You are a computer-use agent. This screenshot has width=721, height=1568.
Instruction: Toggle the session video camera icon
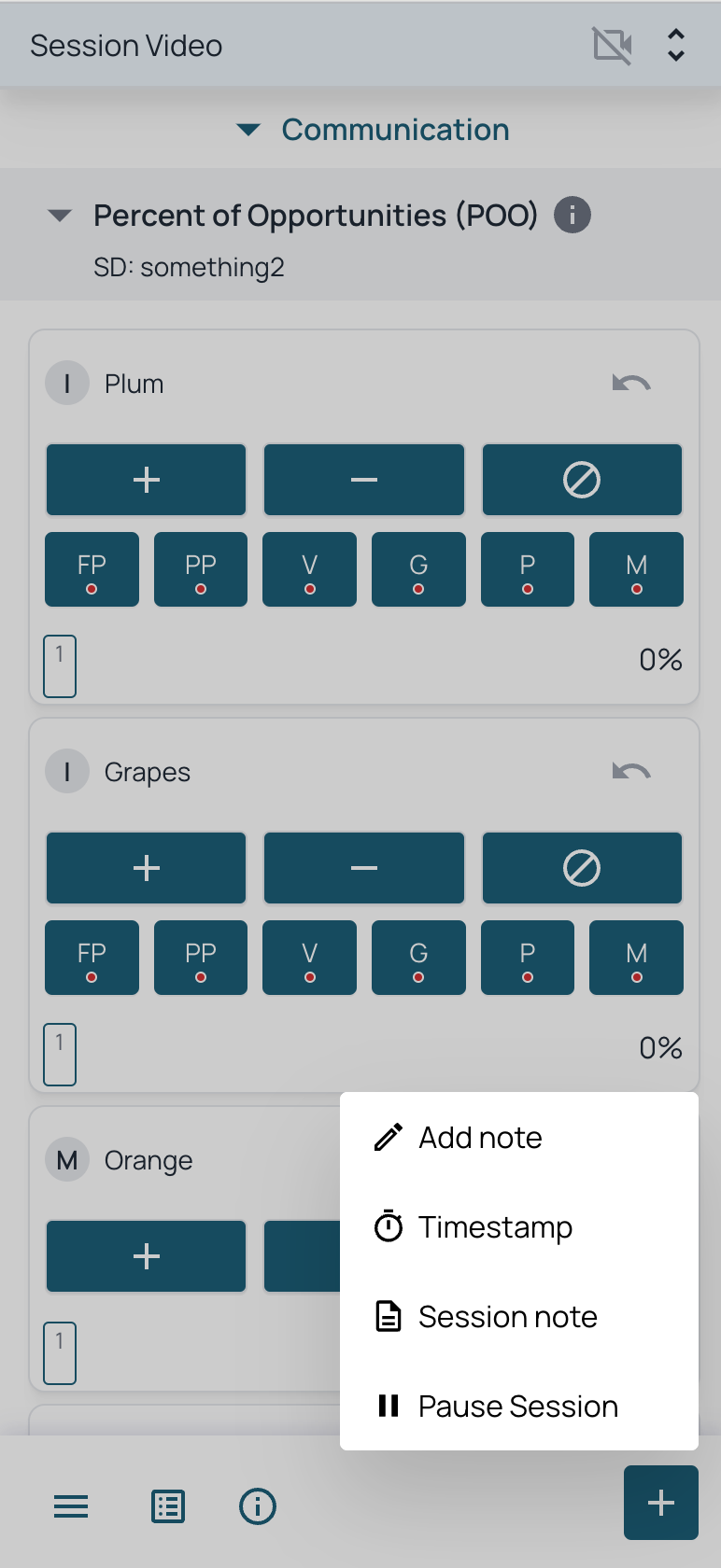pyautogui.click(x=613, y=45)
